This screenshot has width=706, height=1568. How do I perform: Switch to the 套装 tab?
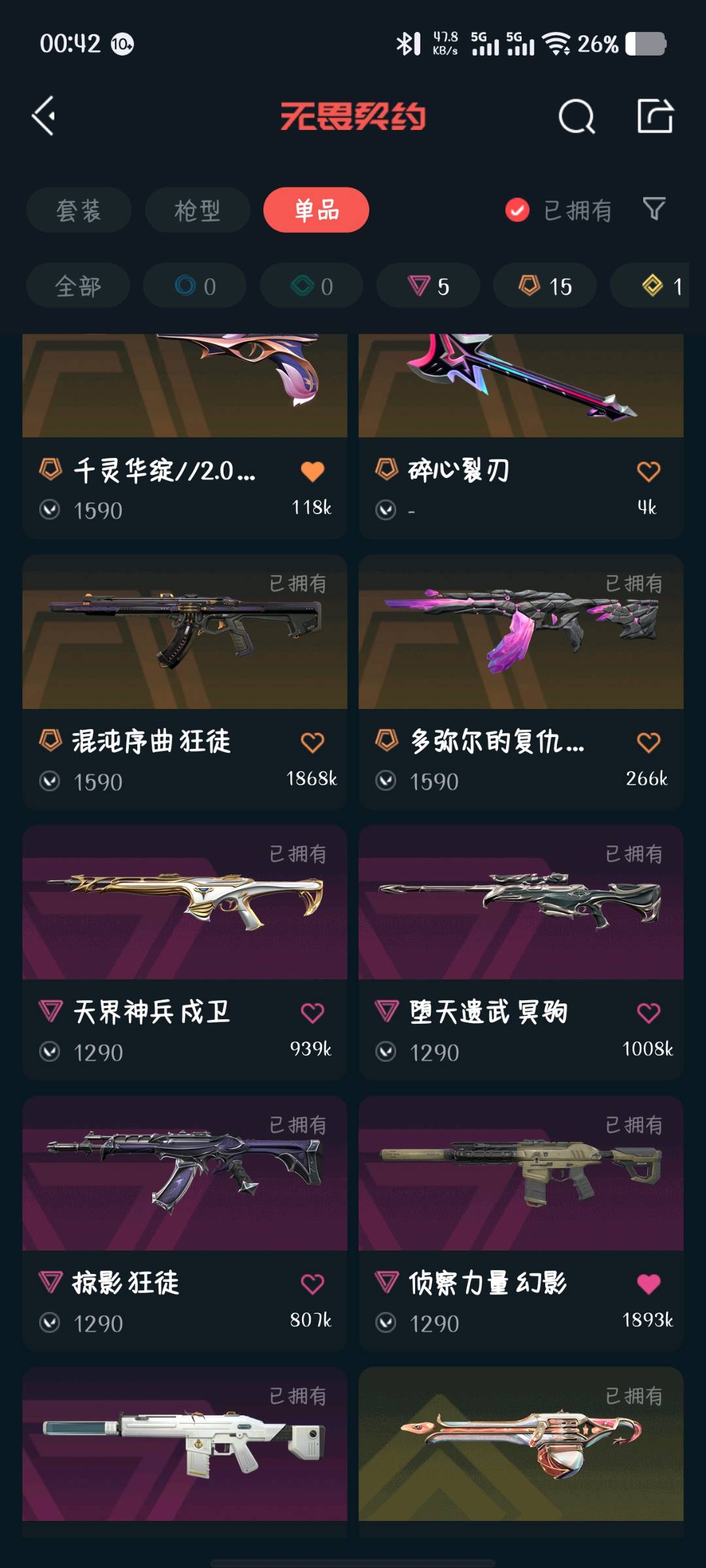(x=78, y=210)
